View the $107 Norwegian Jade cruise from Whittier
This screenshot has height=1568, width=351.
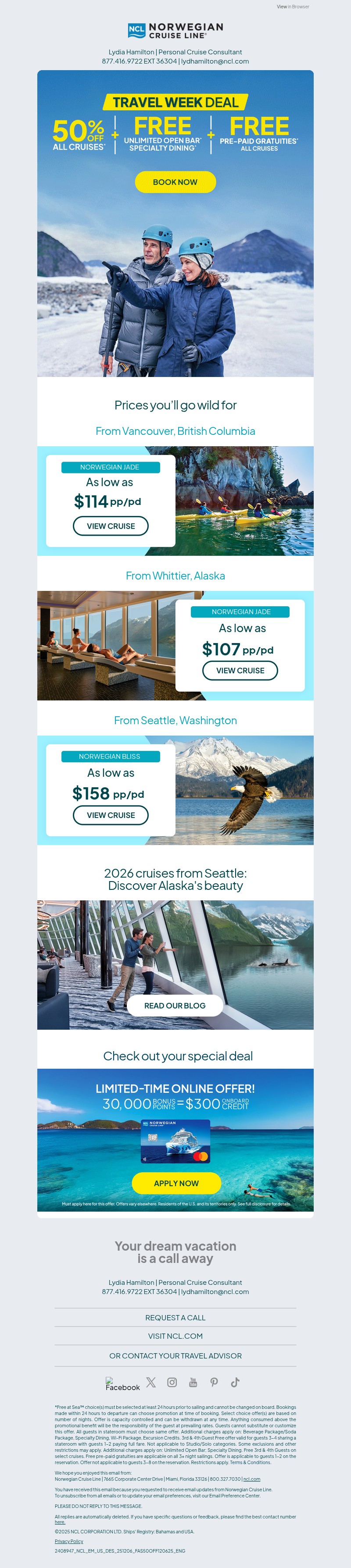click(x=240, y=670)
